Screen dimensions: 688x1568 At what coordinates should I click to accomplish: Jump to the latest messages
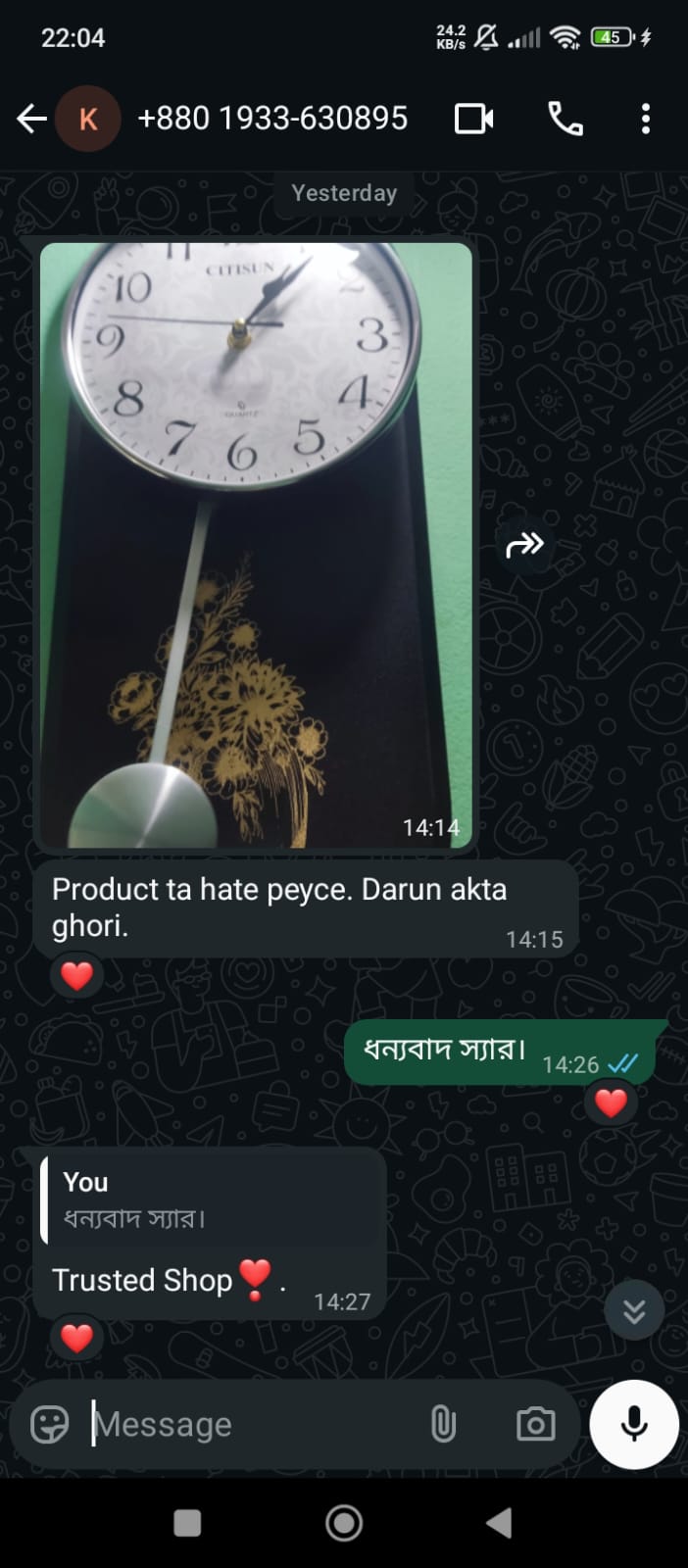pos(634,1311)
